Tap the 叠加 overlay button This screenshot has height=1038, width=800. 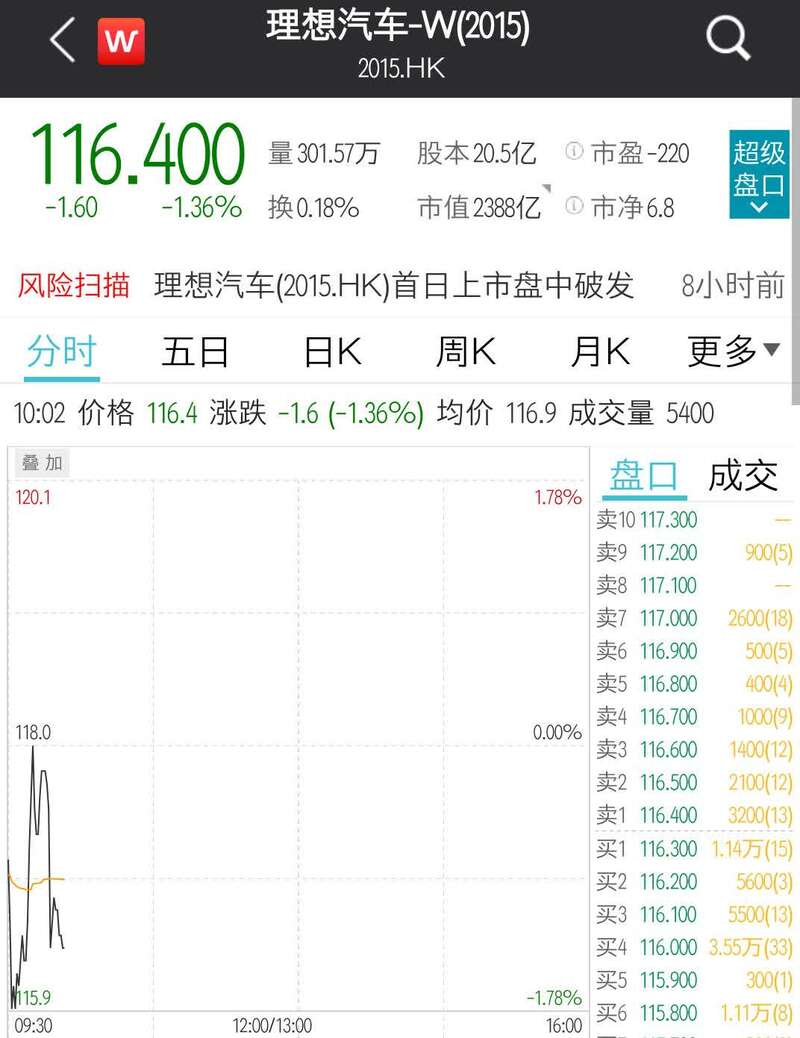point(42,463)
